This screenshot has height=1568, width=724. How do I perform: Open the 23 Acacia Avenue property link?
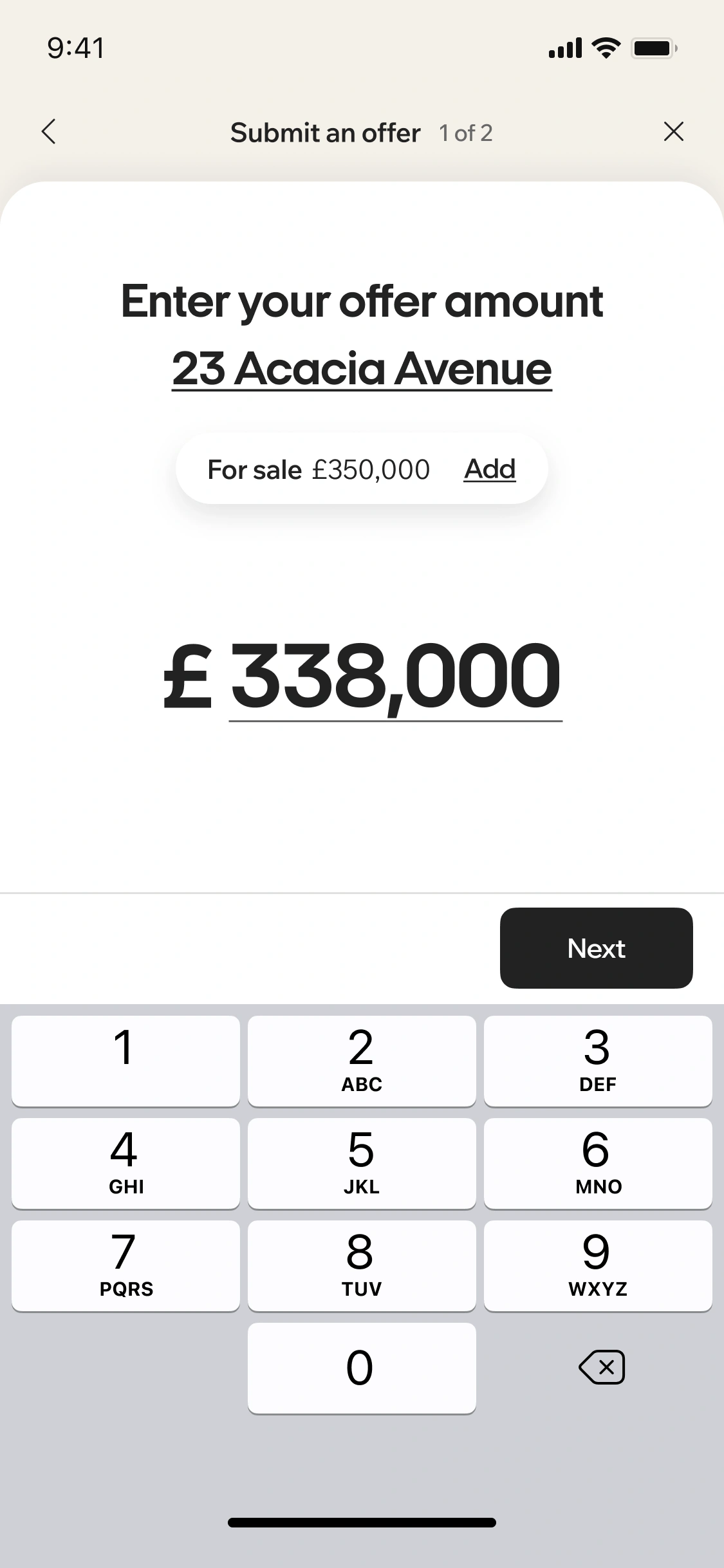pyautogui.click(x=362, y=368)
